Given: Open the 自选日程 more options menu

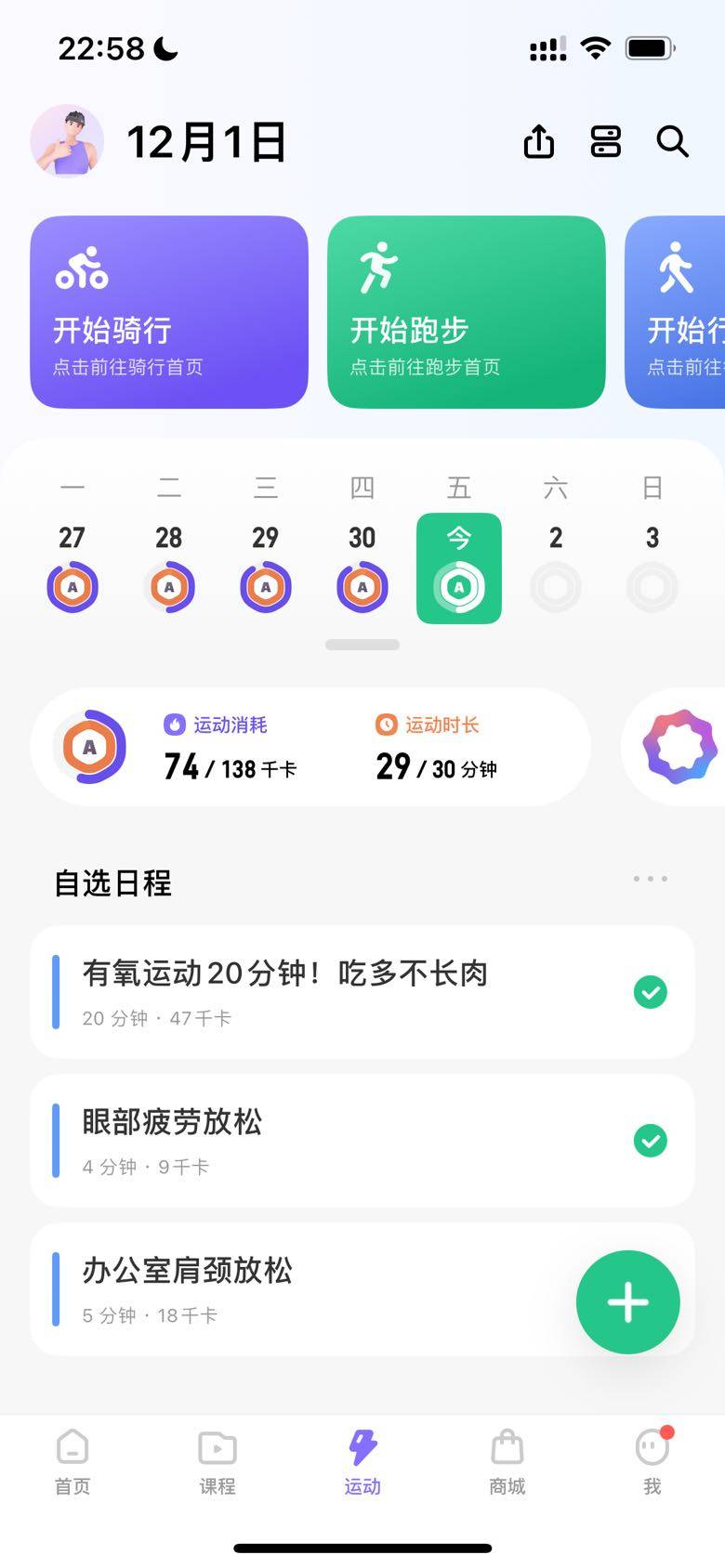Looking at the screenshot, I should point(650,879).
